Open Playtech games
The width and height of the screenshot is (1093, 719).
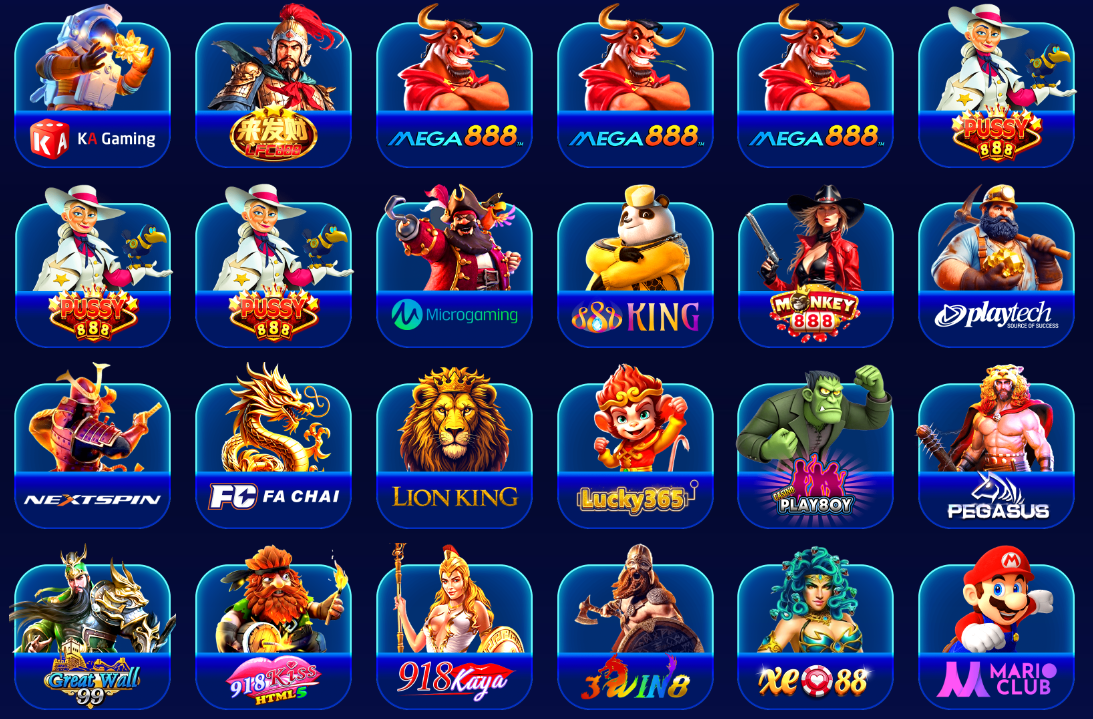(996, 275)
